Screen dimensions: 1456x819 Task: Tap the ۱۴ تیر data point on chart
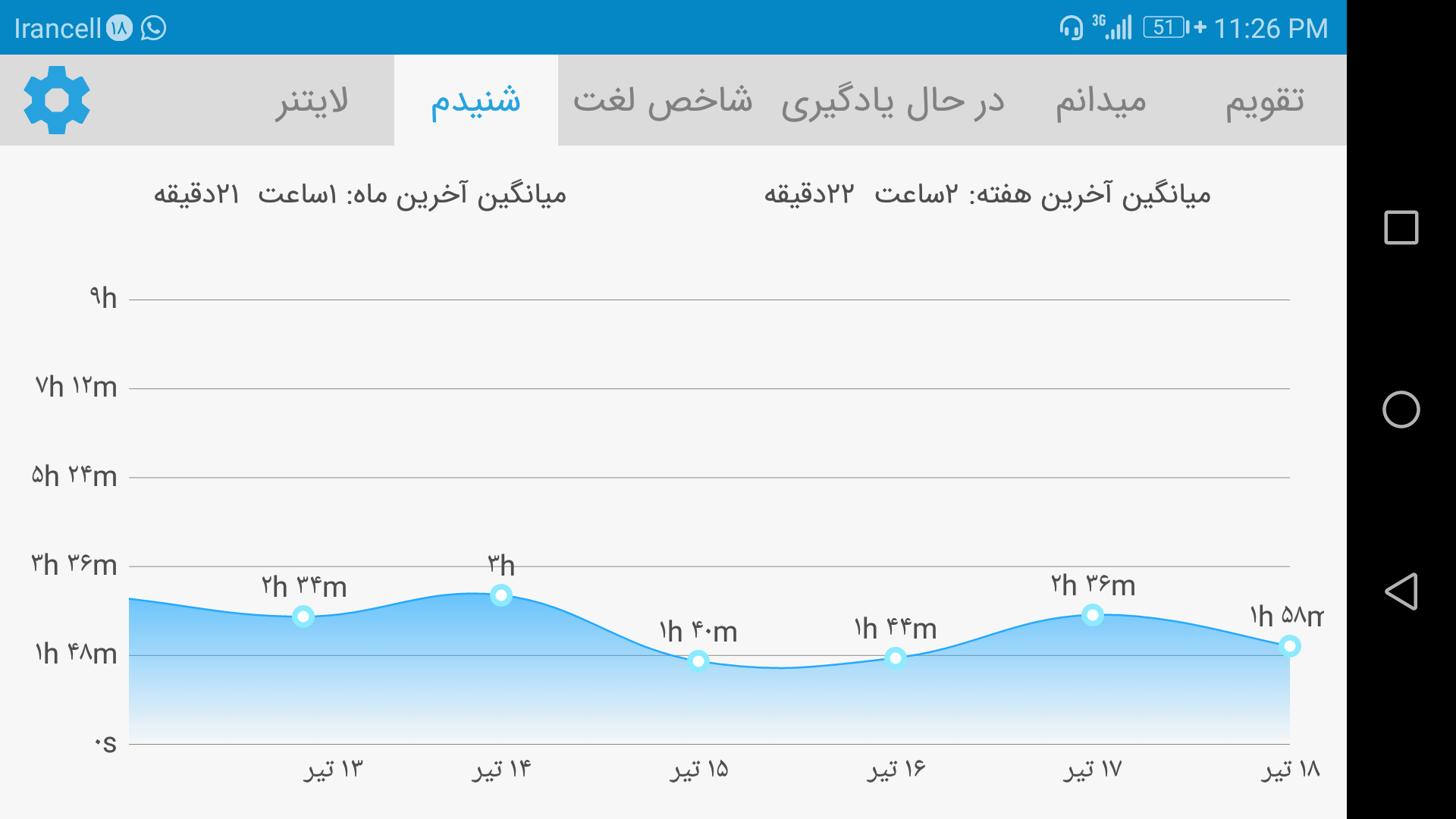tap(500, 595)
